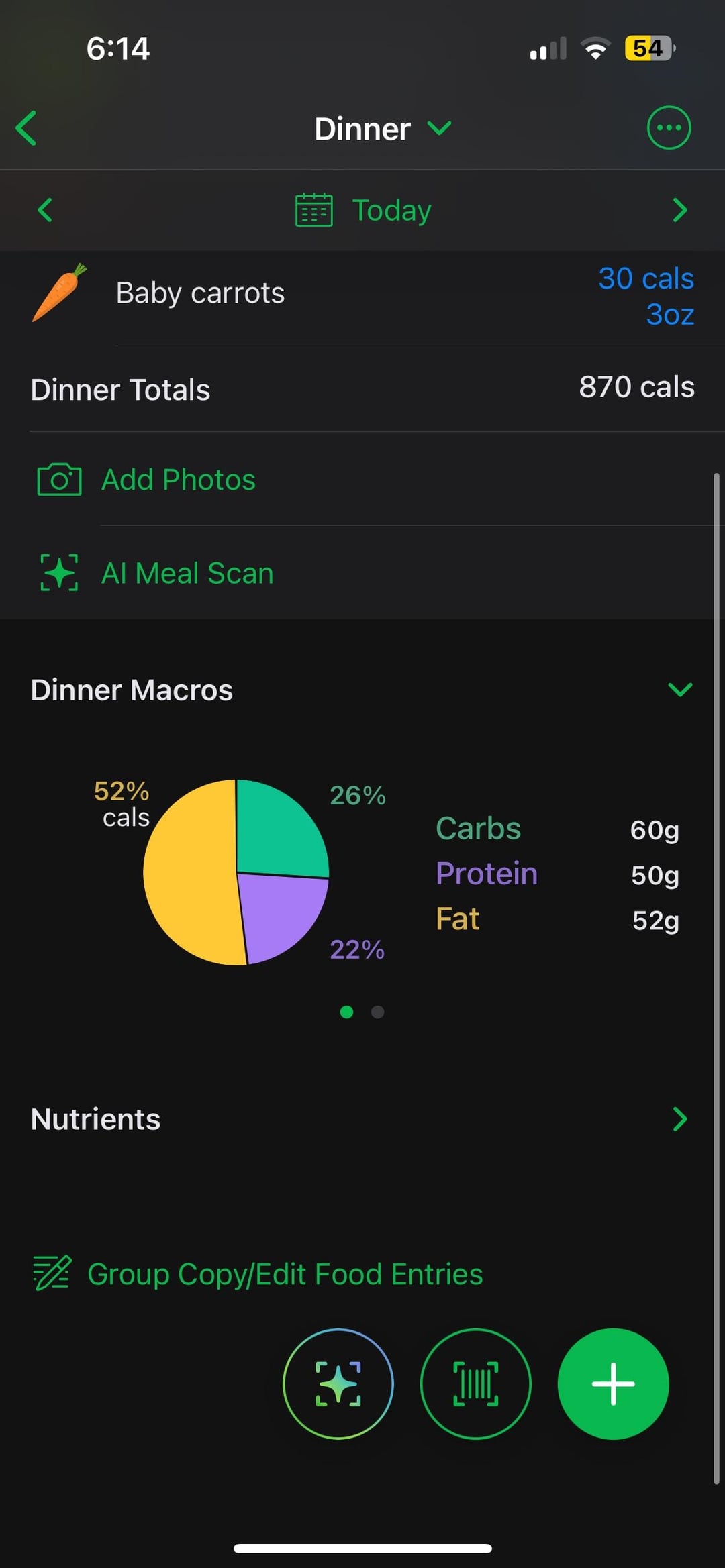Collapse the Dinner Macros section
The height and width of the screenshot is (1568, 725).
(679, 690)
